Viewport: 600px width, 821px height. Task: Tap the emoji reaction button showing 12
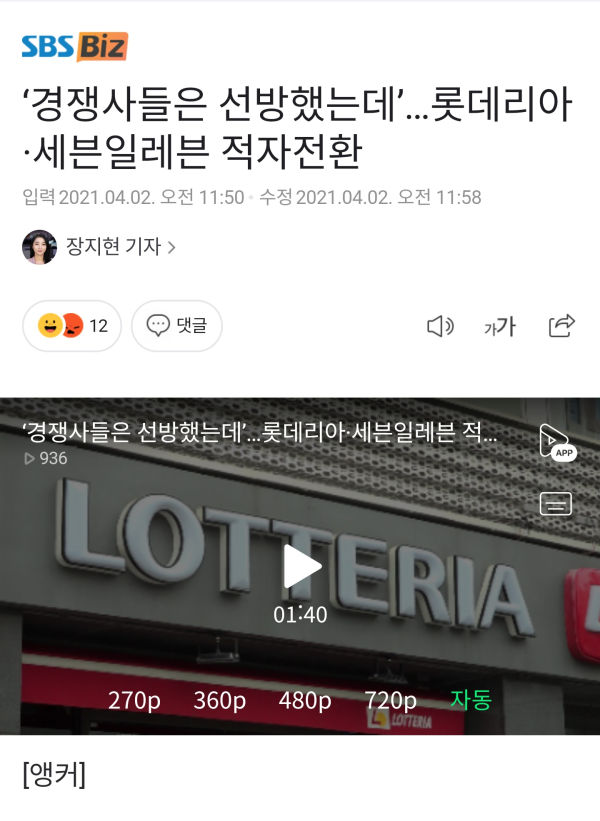(x=72, y=326)
